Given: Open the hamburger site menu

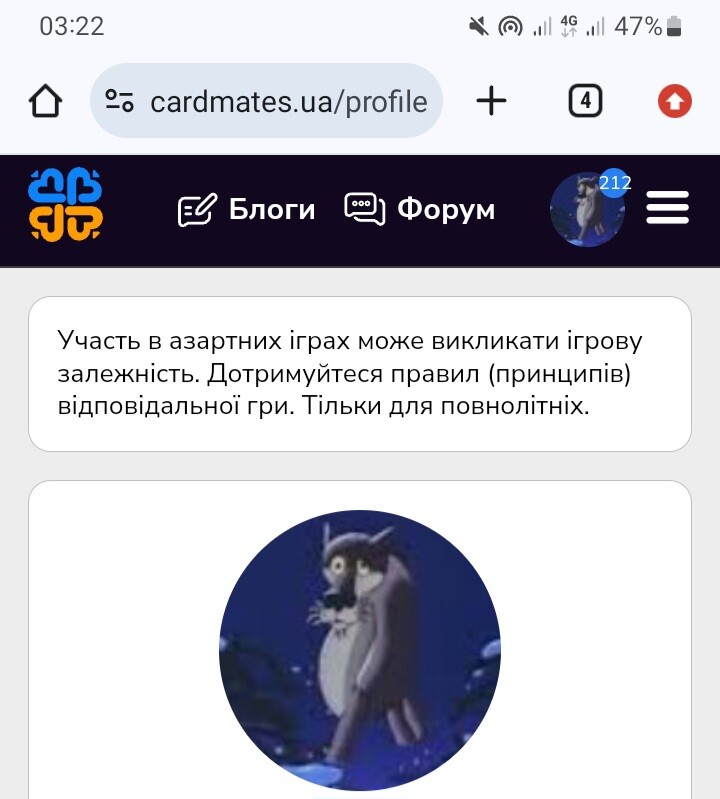Looking at the screenshot, I should click(x=667, y=209).
